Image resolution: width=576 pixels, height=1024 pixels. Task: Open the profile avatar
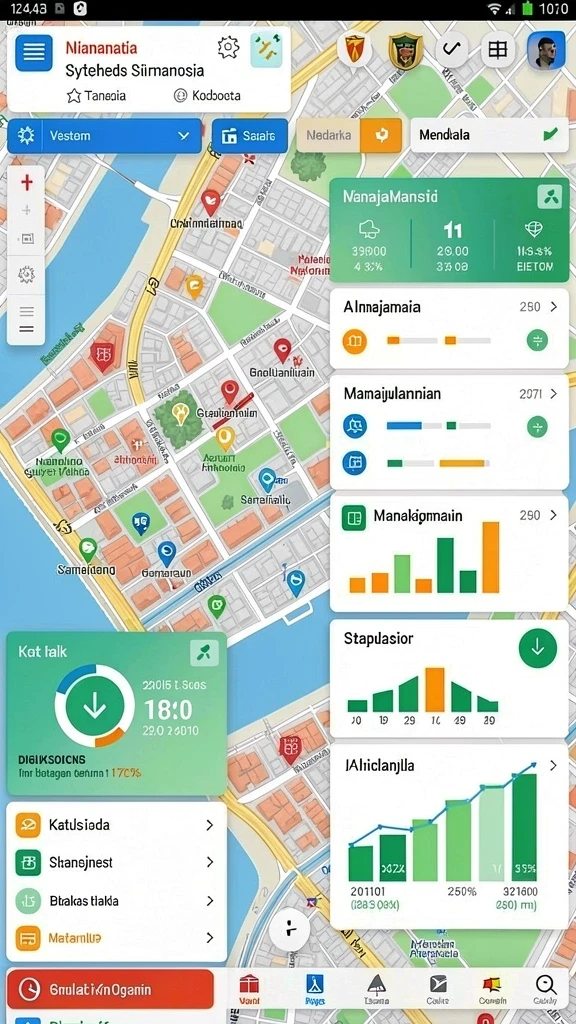546,51
